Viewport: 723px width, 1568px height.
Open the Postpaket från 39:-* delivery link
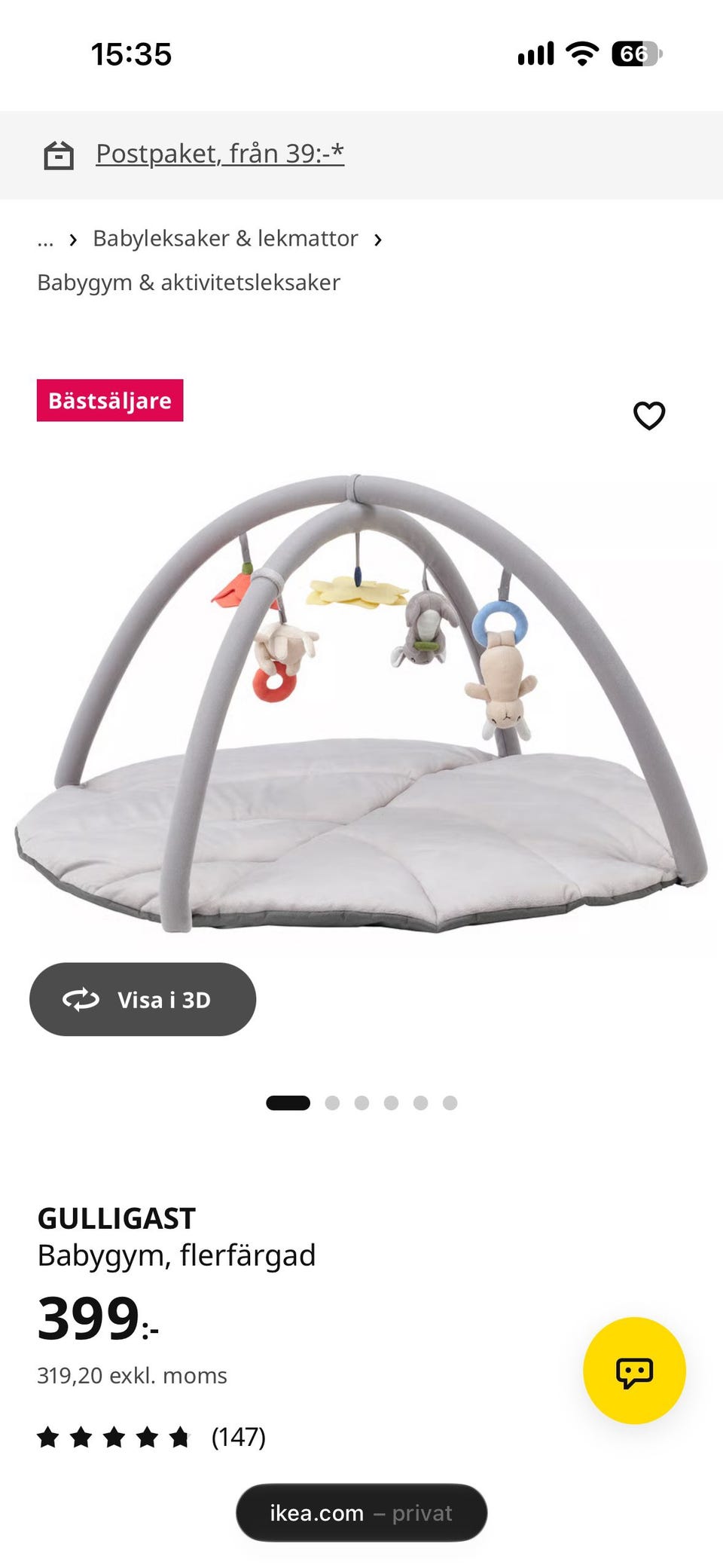[220, 154]
